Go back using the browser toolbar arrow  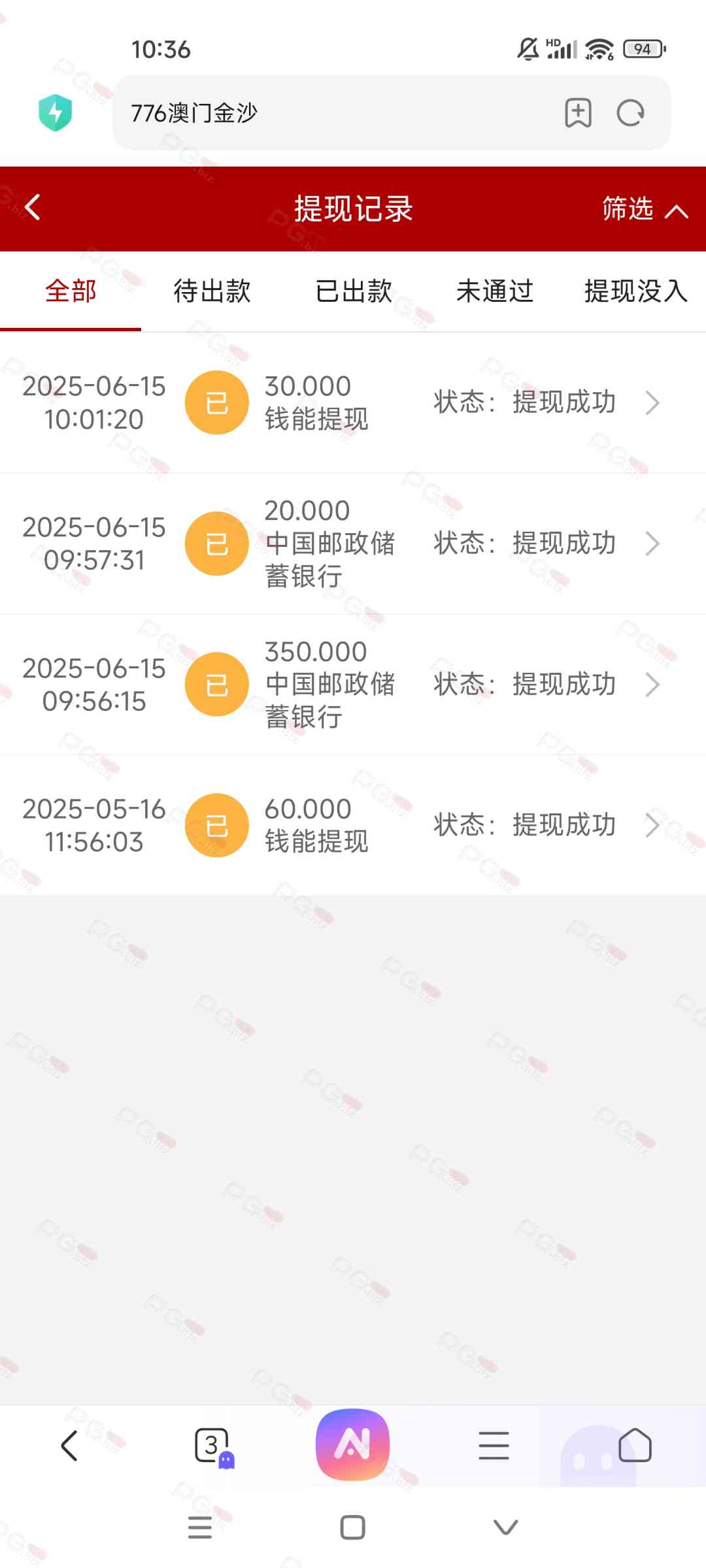coord(69,1445)
